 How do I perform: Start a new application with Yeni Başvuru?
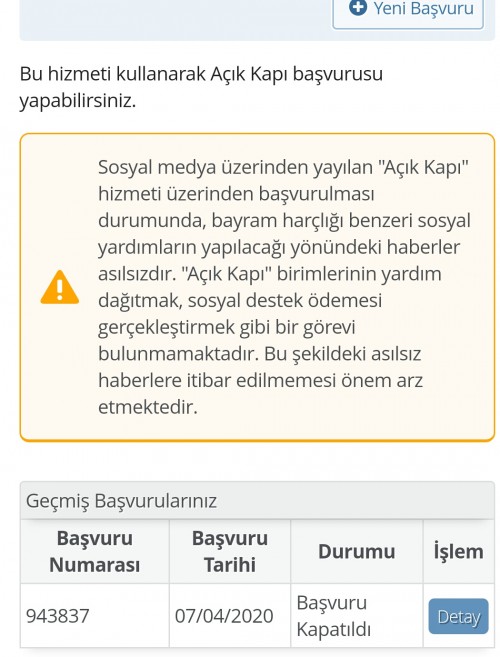pos(408,10)
